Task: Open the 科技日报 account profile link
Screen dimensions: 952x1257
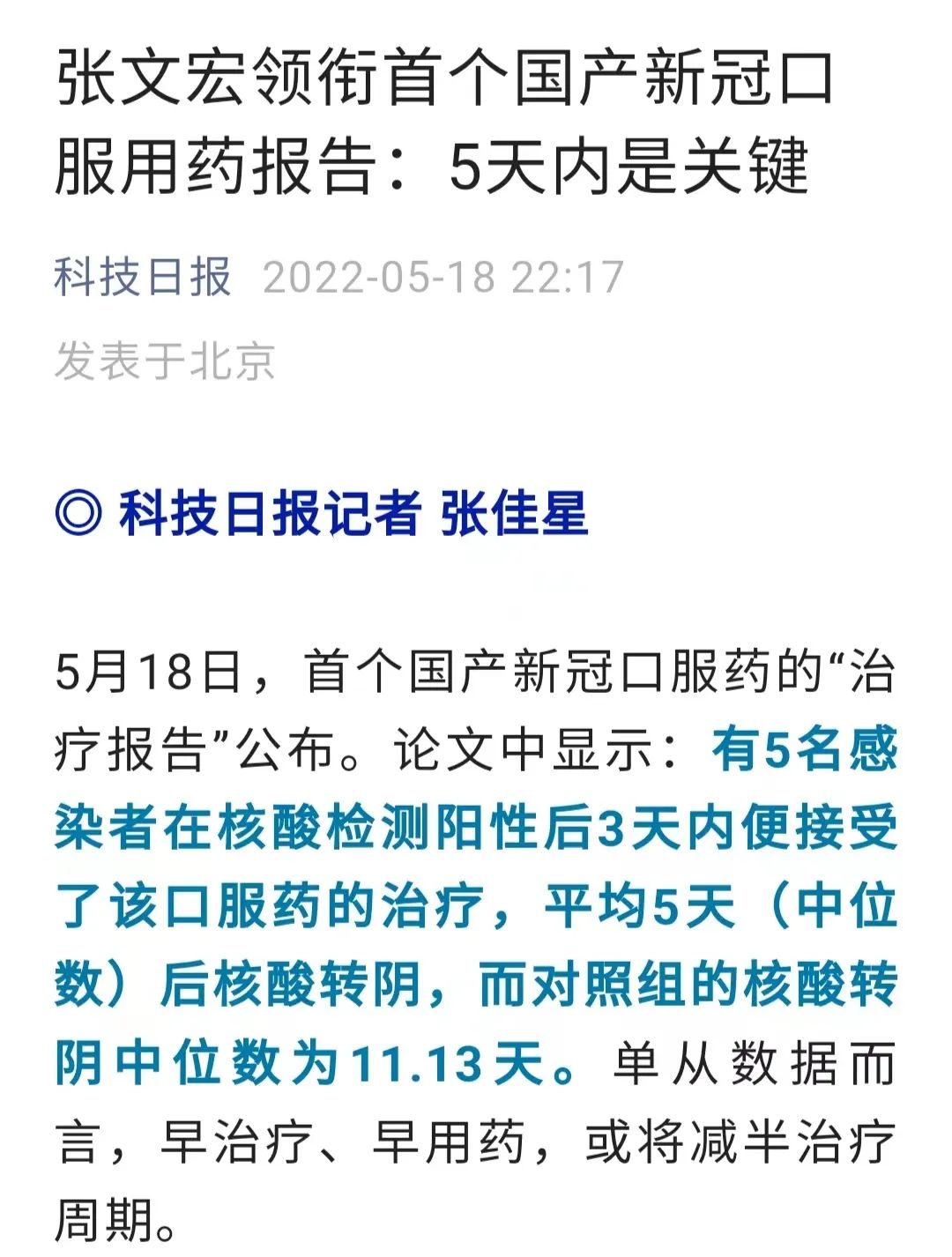Action: (143, 277)
